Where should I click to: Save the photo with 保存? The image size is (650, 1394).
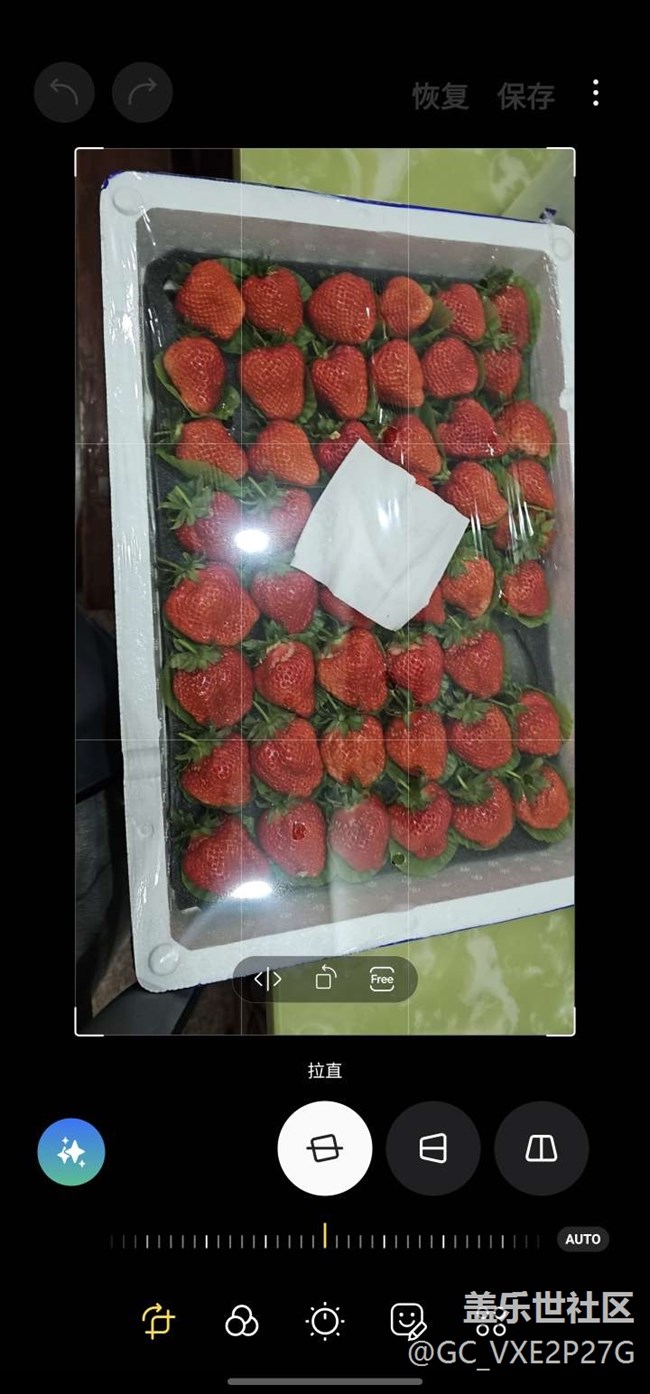(526, 96)
